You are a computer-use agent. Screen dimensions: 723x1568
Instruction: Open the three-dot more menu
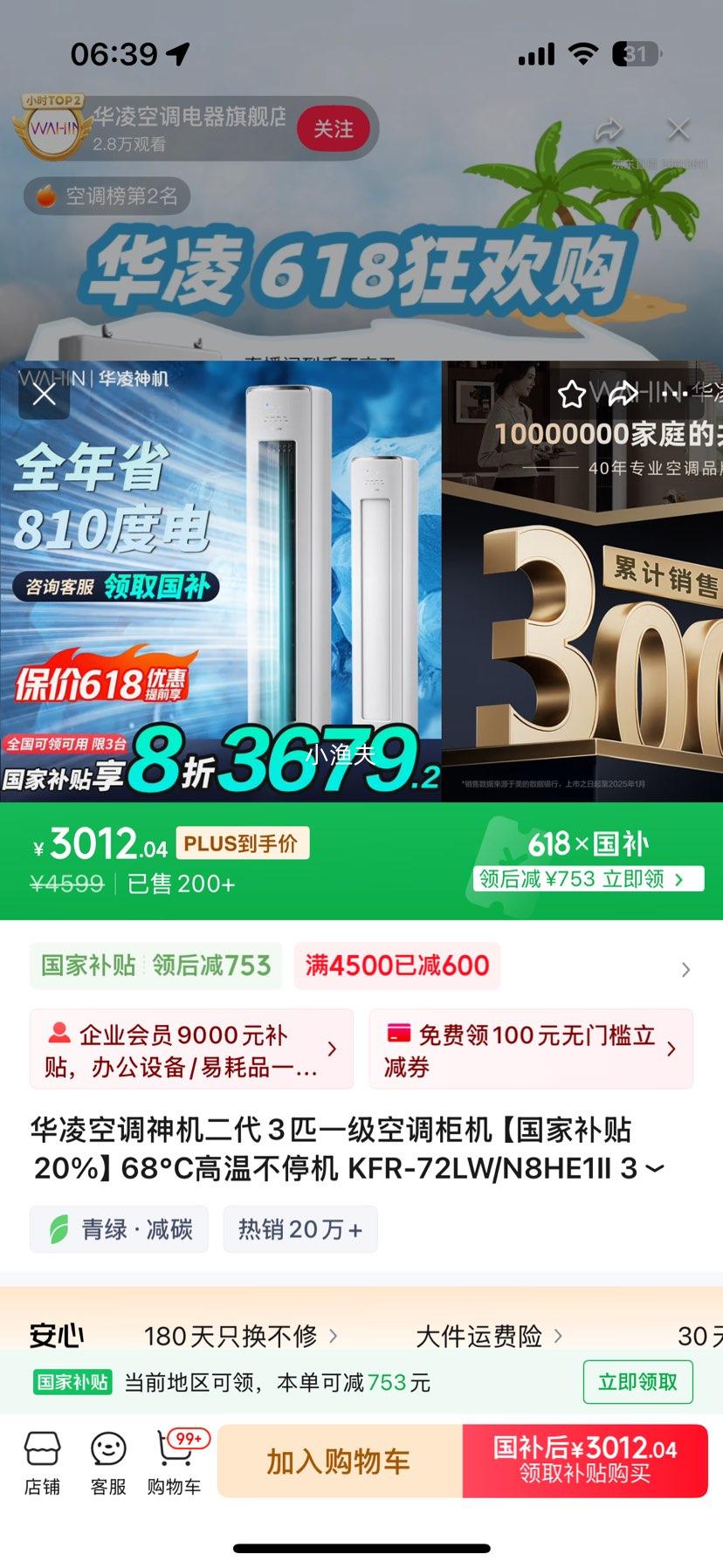click(x=675, y=395)
